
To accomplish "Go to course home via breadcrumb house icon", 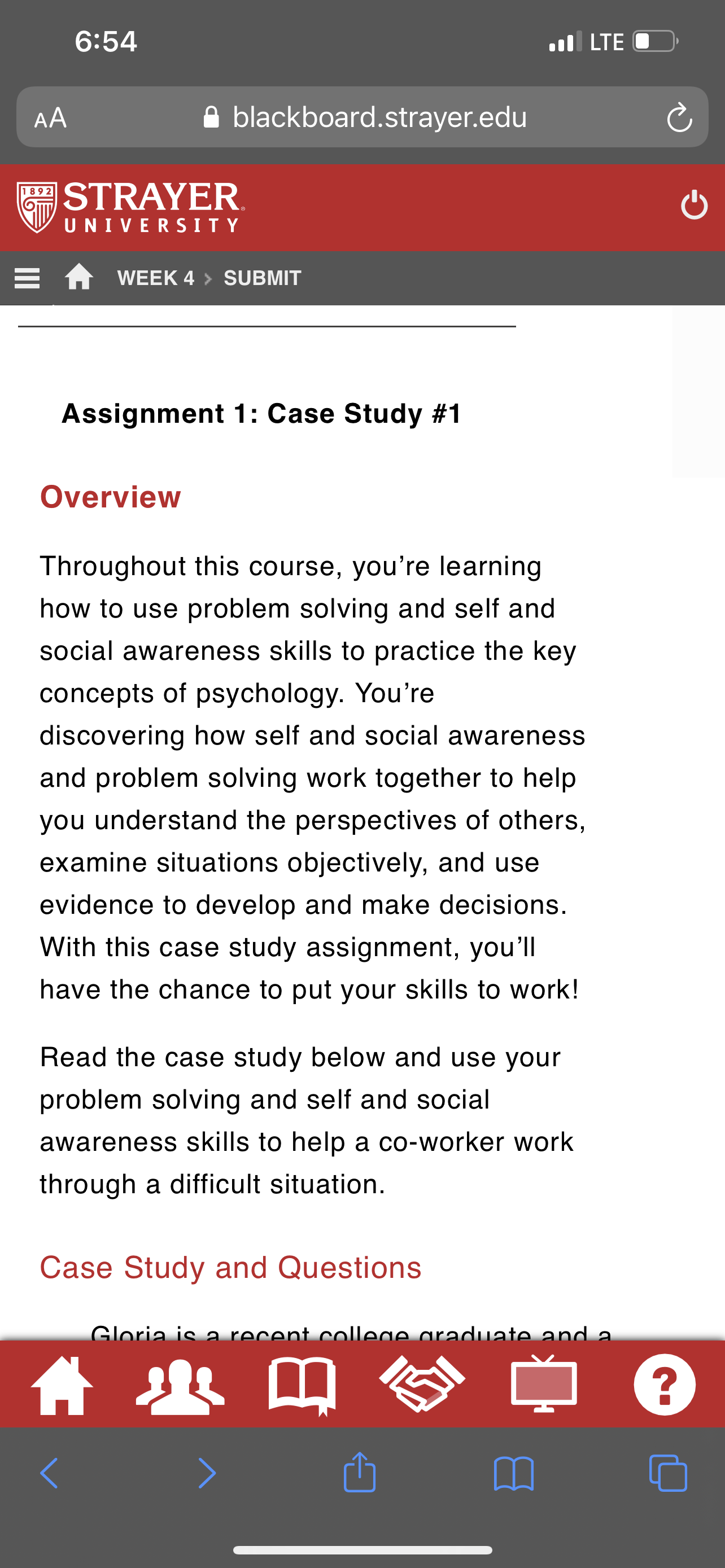I will pos(78,278).
